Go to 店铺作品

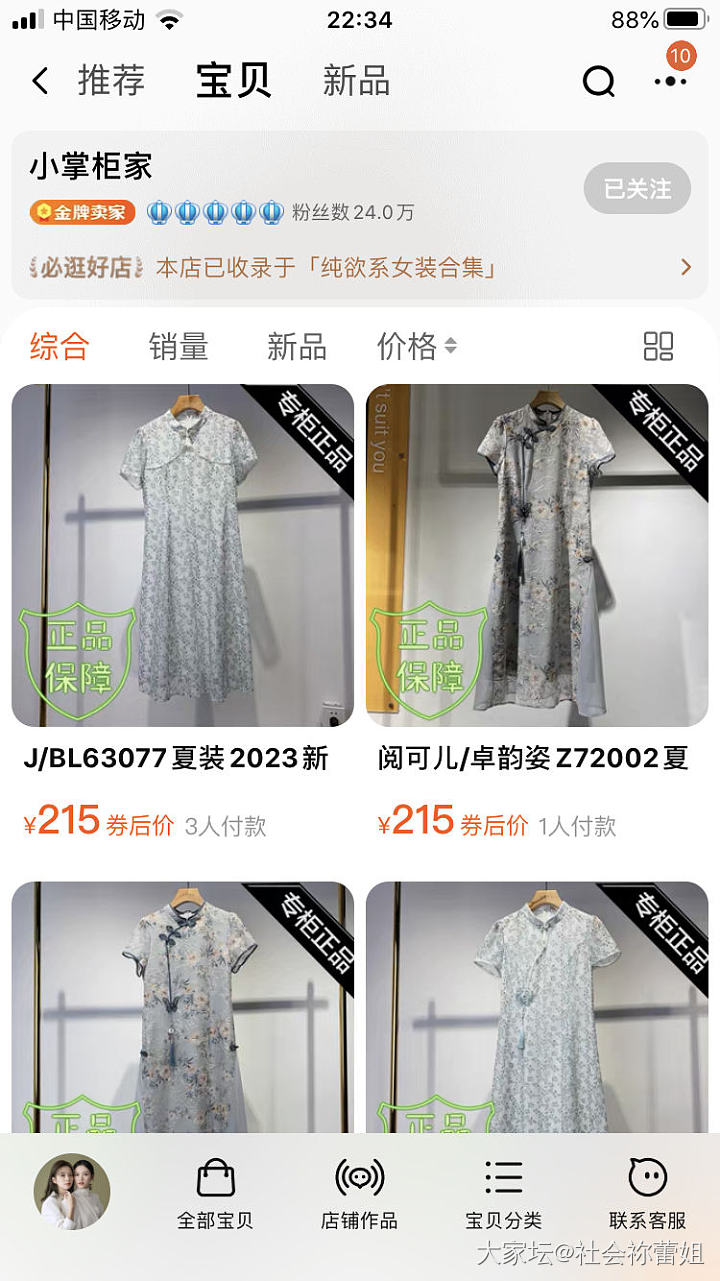[360, 1194]
